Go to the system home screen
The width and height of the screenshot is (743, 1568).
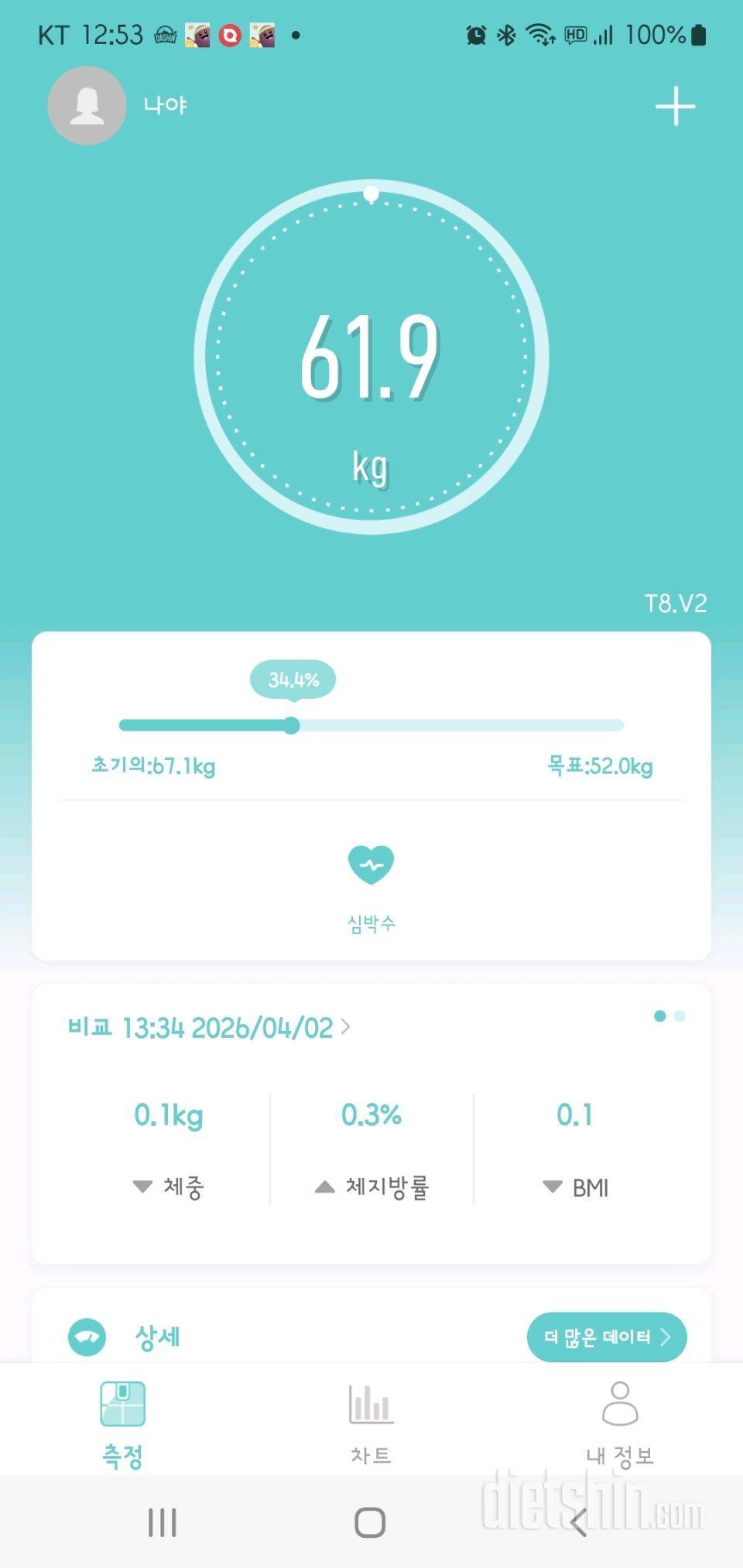[x=370, y=1522]
